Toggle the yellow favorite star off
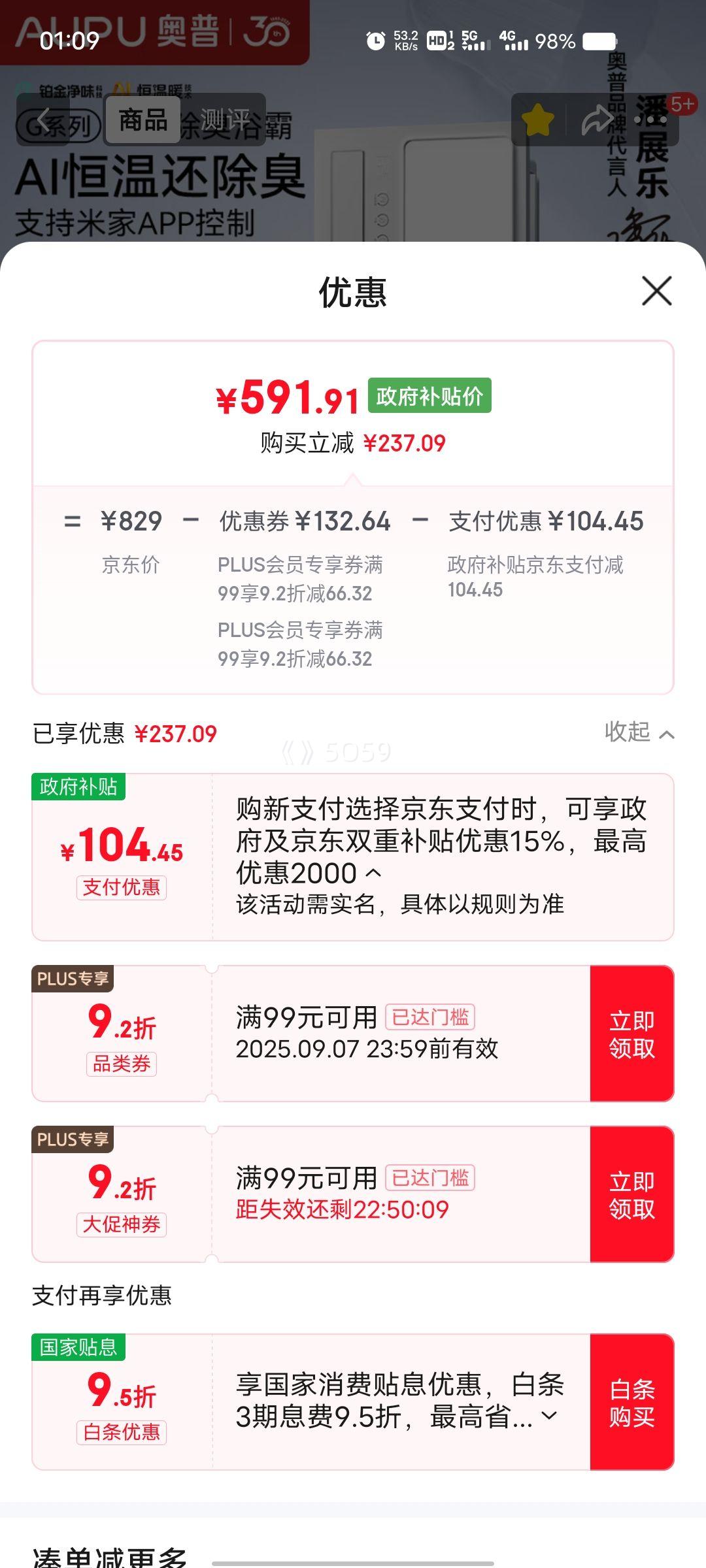This screenshot has width=706, height=1568. [537, 118]
